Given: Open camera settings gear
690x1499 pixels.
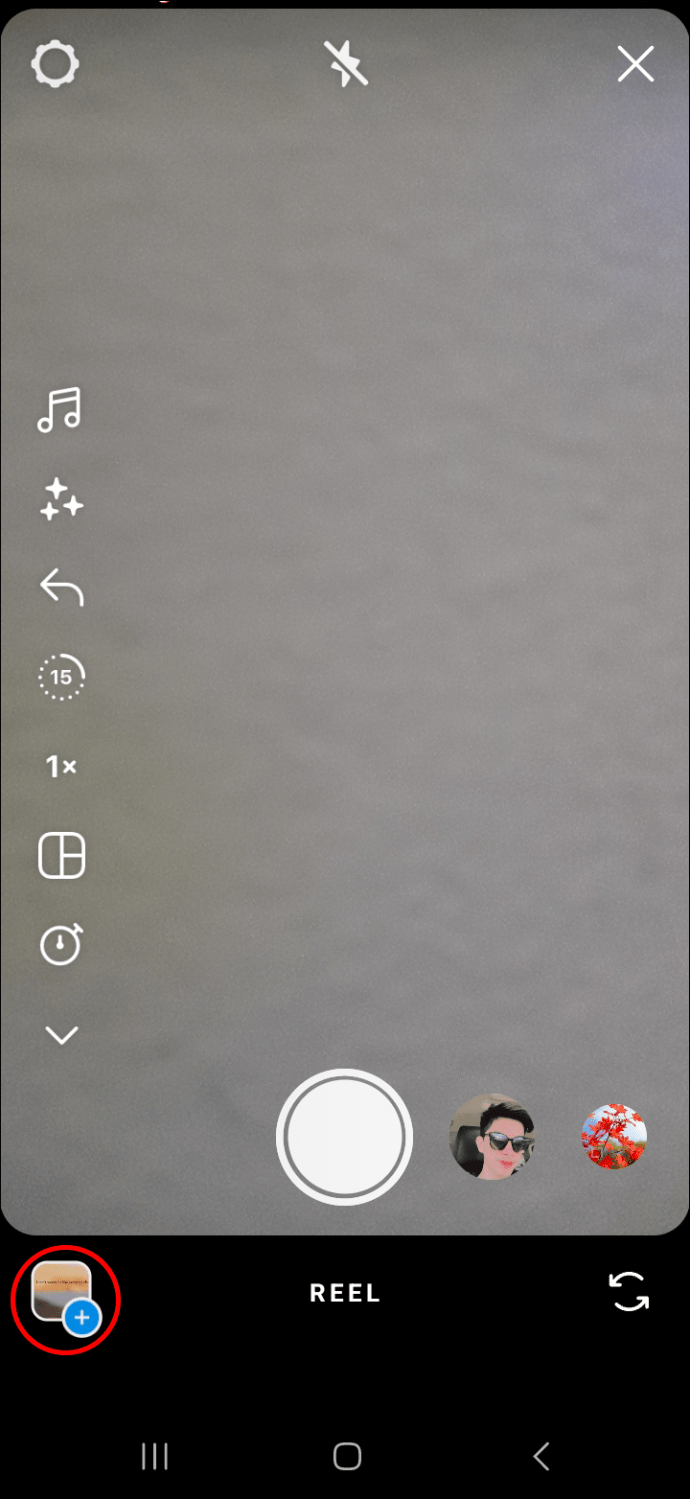Looking at the screenshot, I should [55, 65].
